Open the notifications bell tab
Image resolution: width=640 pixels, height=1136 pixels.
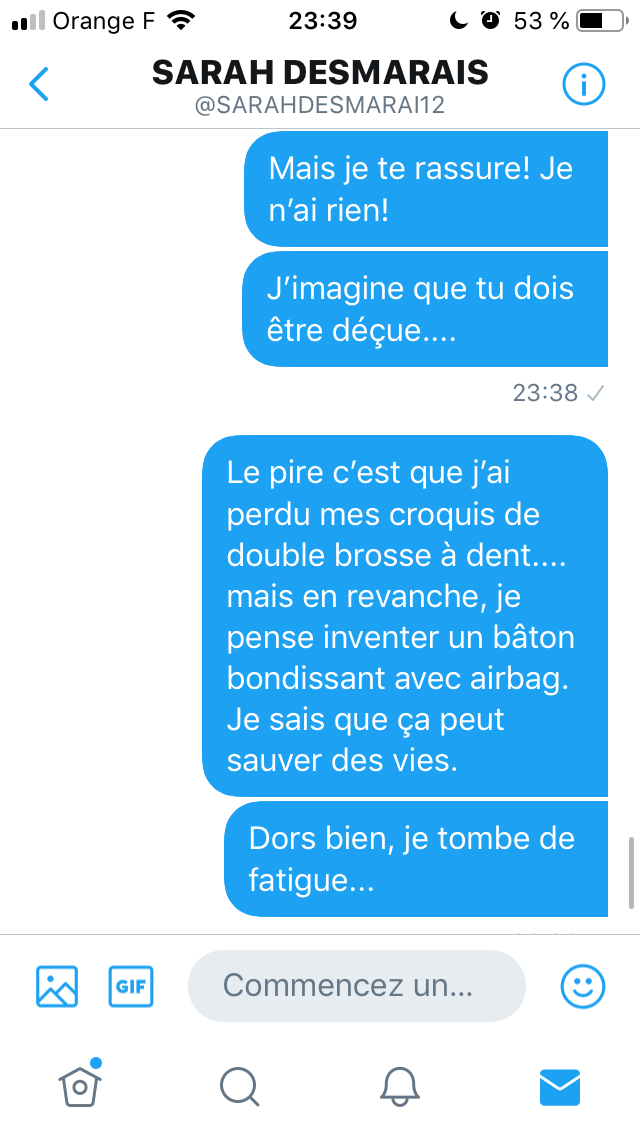click(x=400, y=1084)
